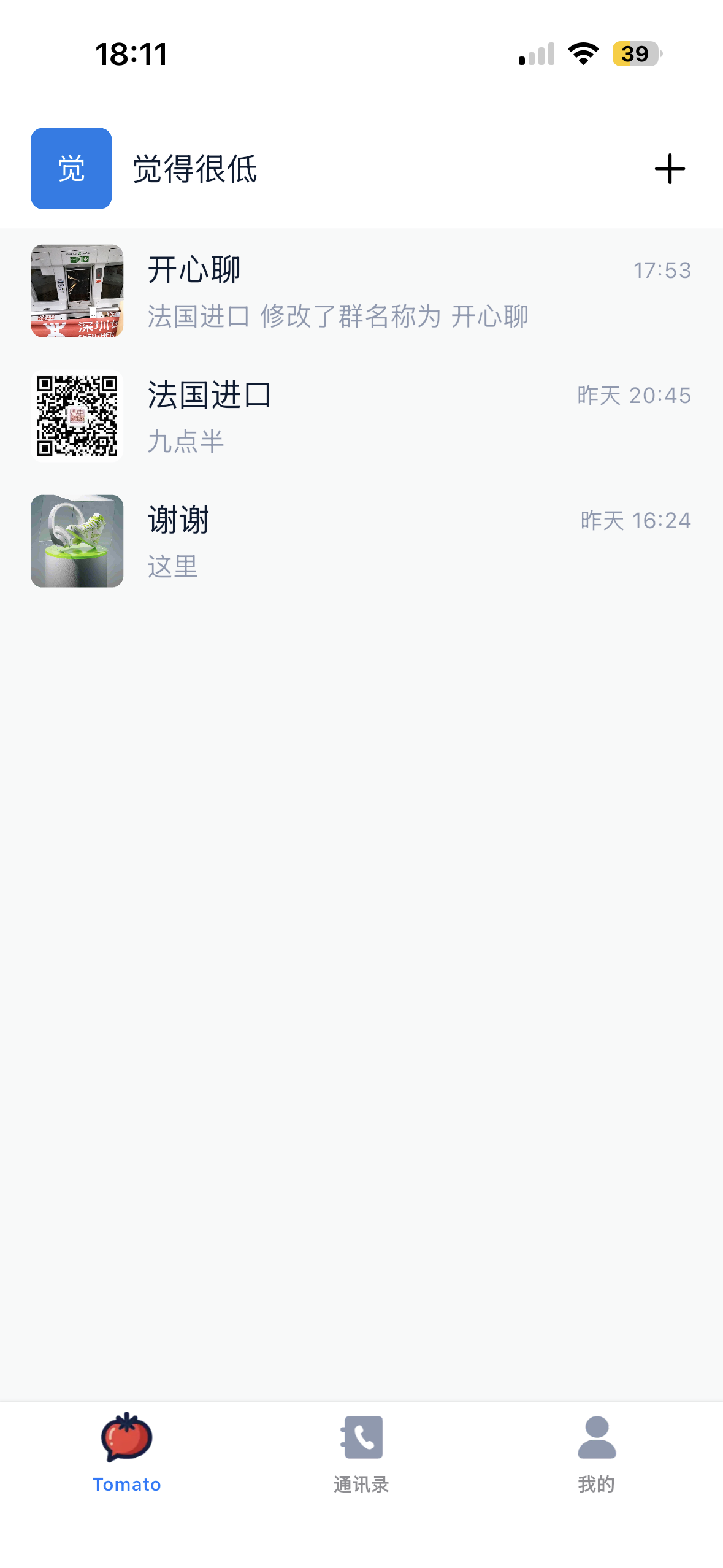Tap the battery indicator showing 39

coord(635,55)
